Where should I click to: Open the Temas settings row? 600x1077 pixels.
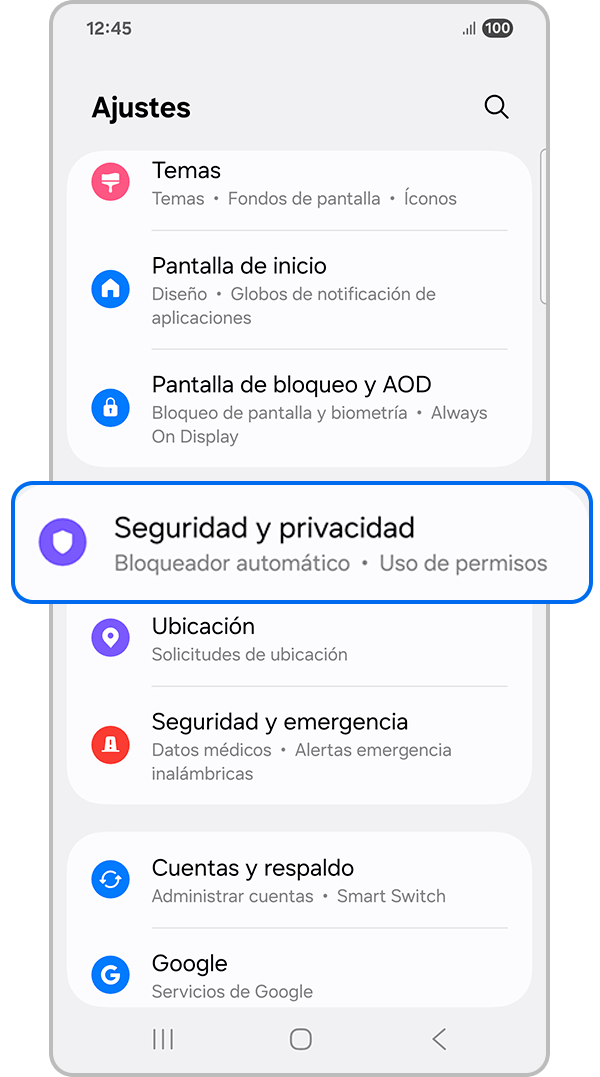pyautogui.click(x=300, y=184)
